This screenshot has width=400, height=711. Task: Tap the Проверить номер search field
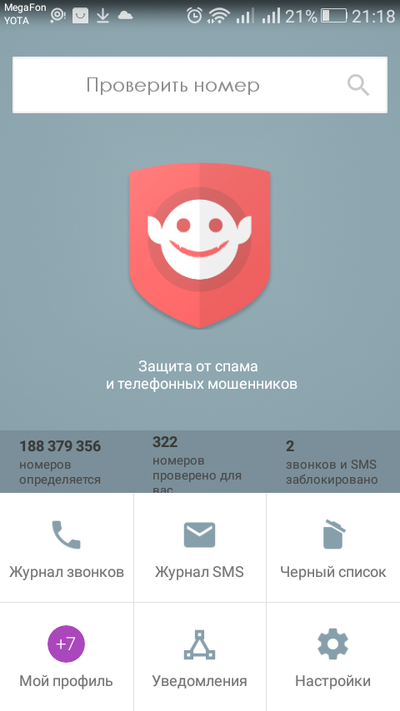pos(200,85)
